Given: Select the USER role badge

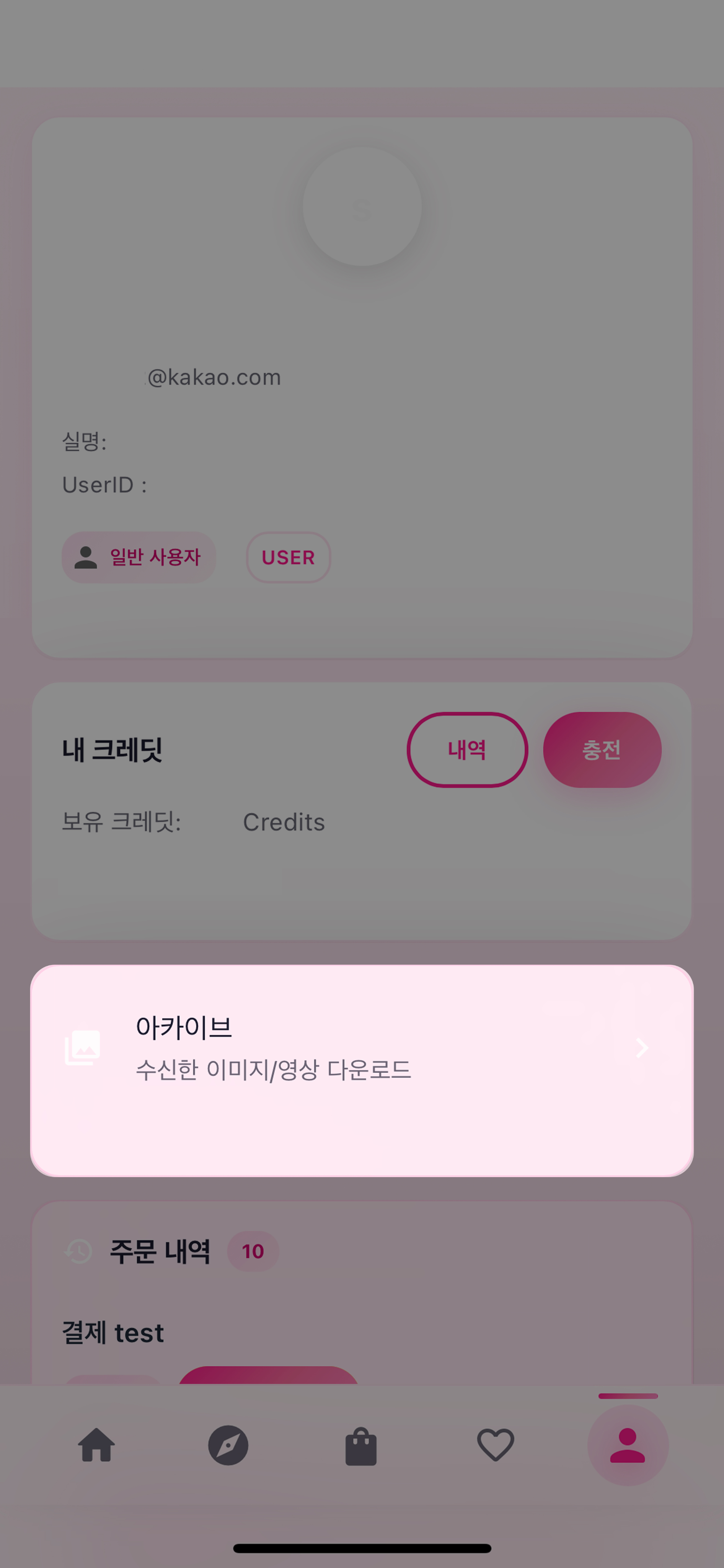Looking at the screenshot, I should tap(288, 557).
